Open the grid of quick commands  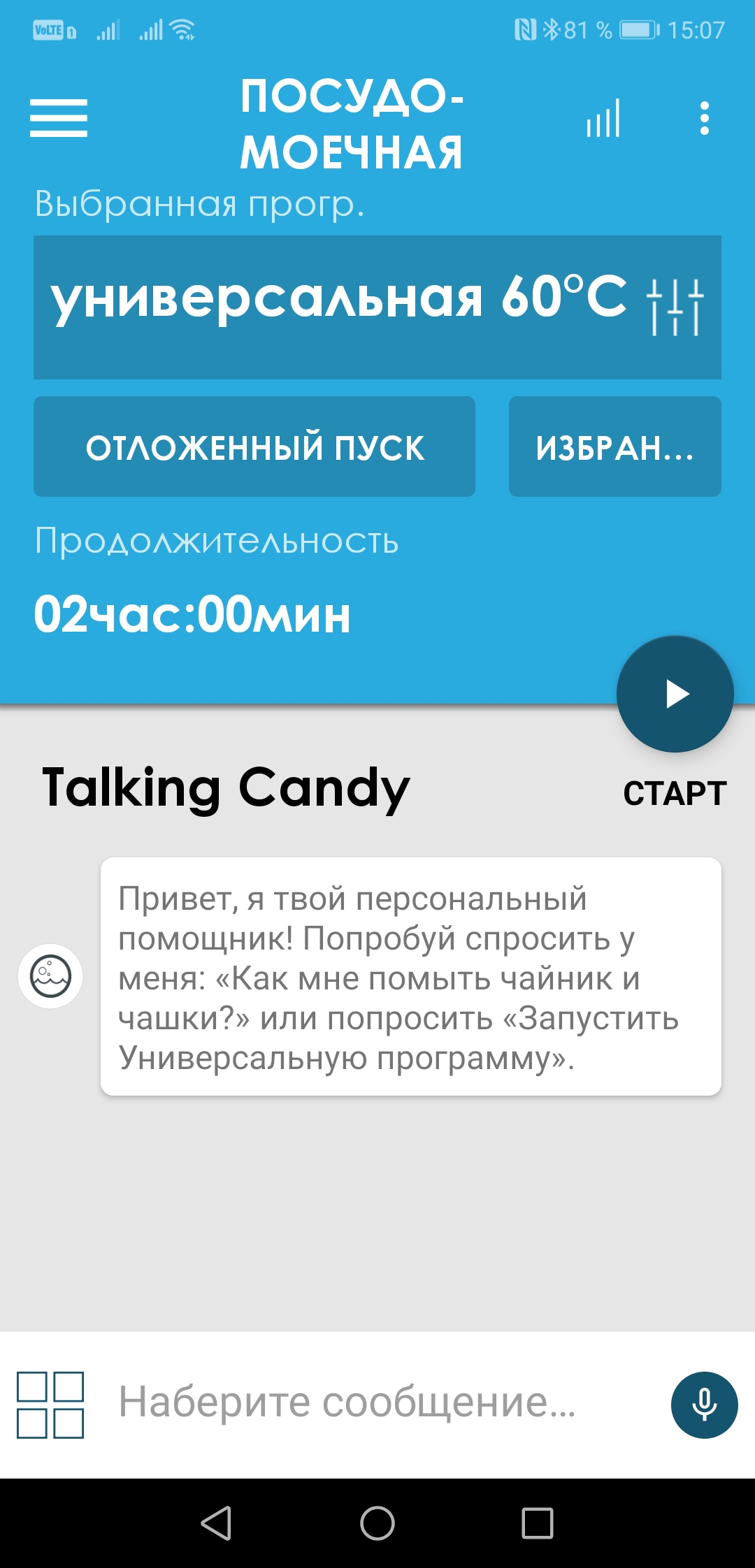click(50, 1404)
